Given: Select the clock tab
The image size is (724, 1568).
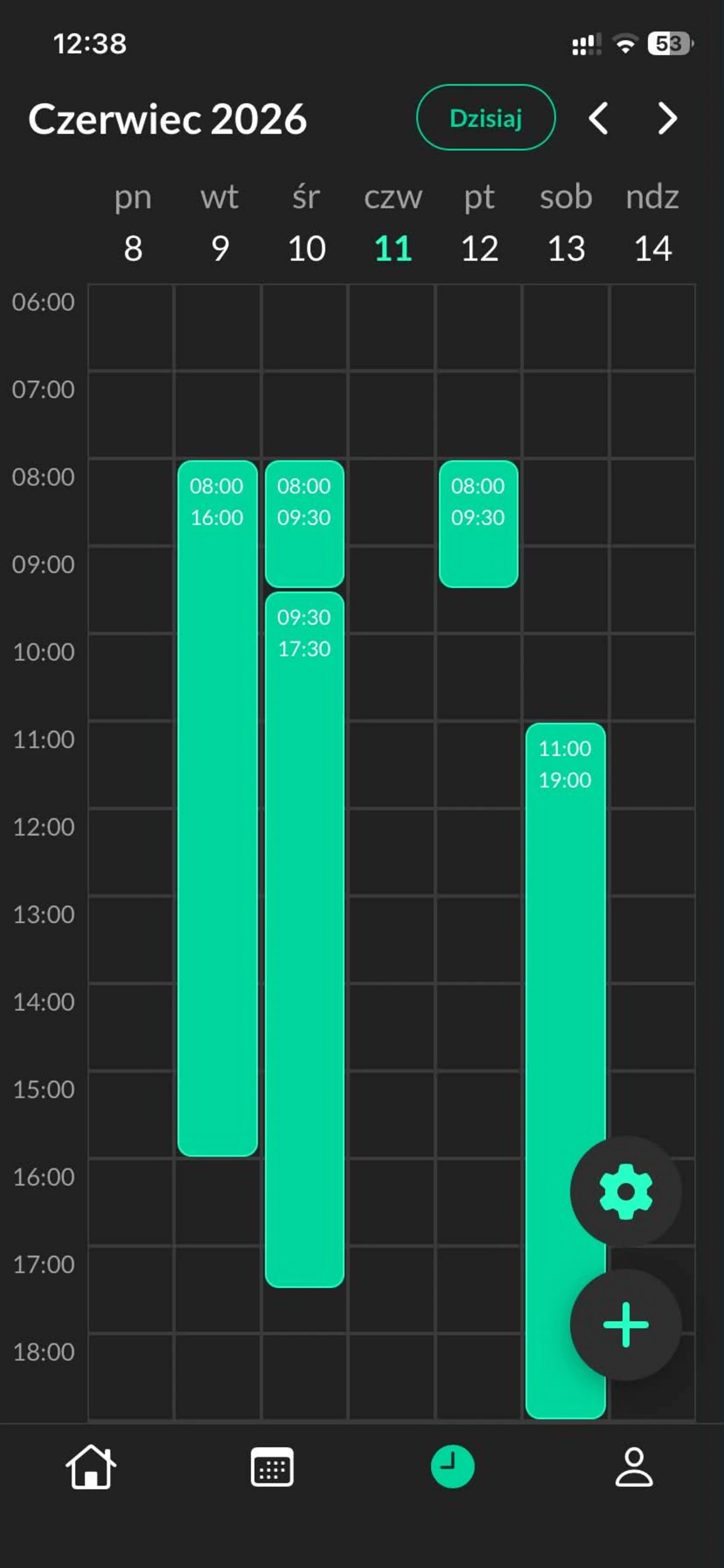Looking at the screenshot, I should pos(453,1466).
